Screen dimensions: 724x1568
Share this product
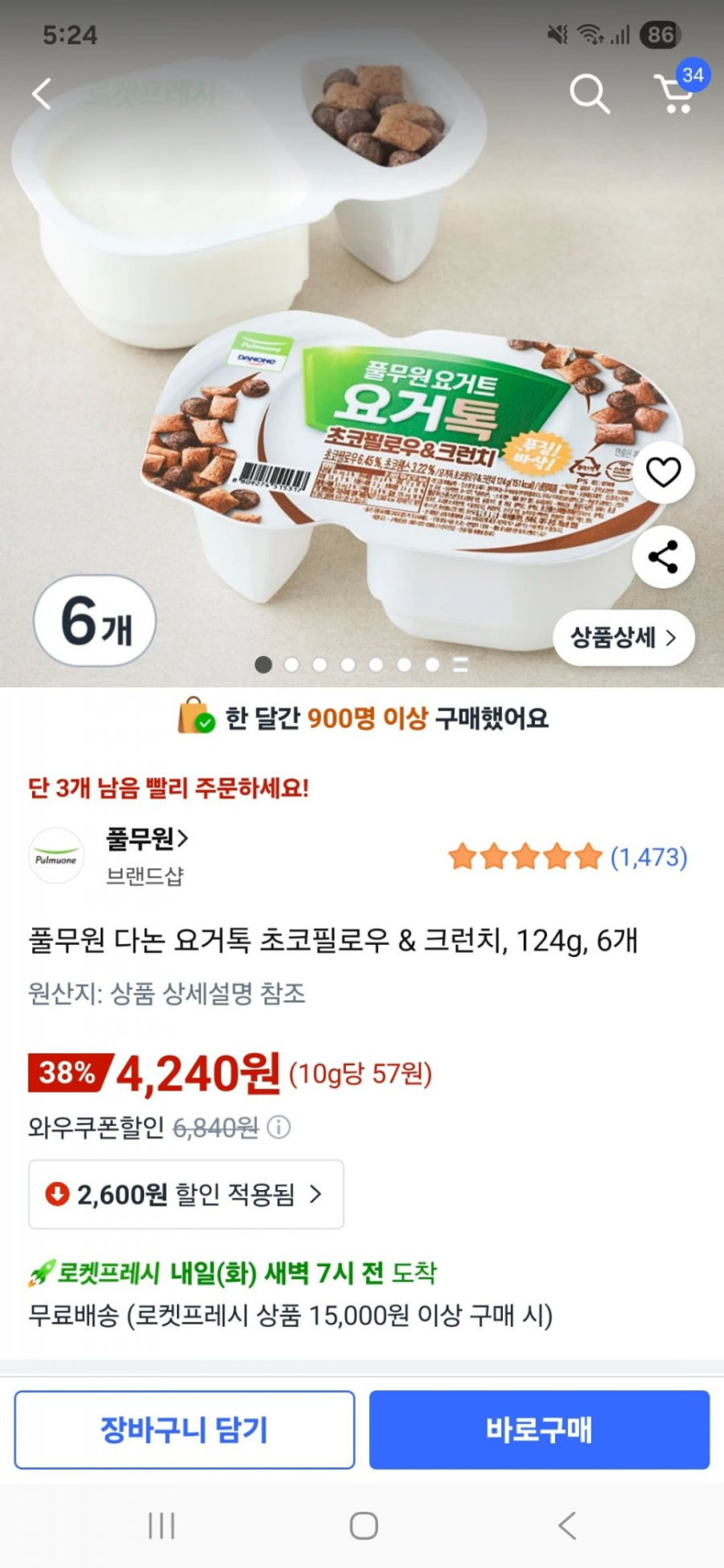[x=663, y=556]
